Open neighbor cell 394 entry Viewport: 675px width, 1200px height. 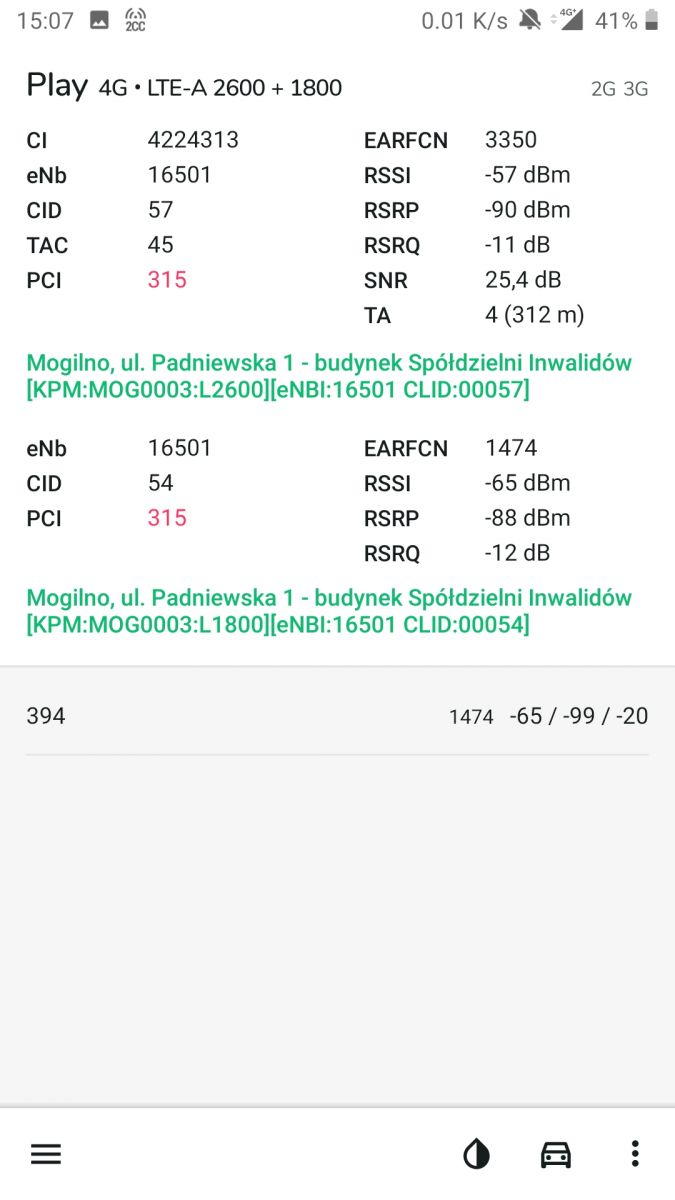click(337, 716)
